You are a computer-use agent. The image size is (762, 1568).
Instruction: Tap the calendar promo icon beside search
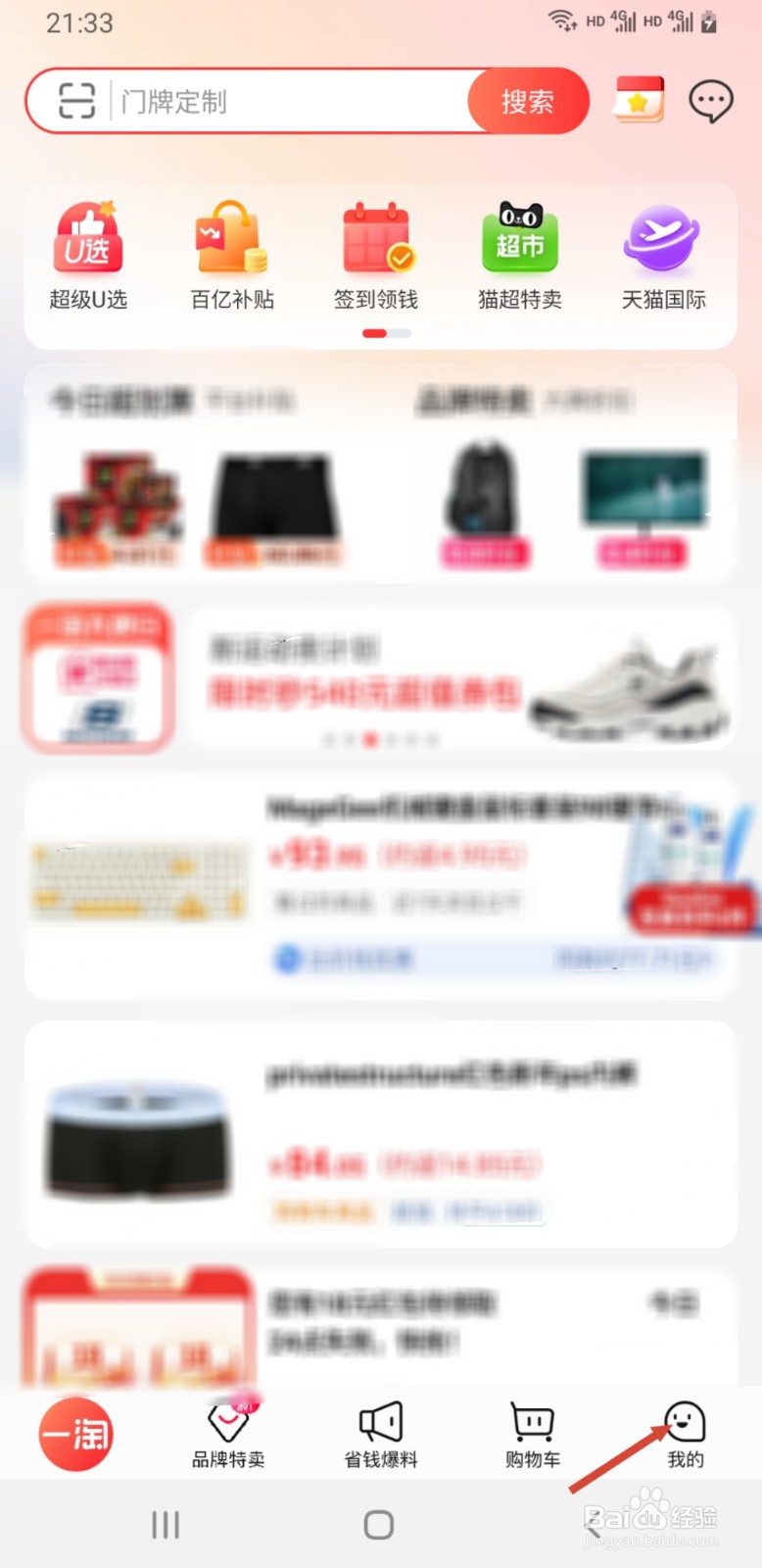click(638, 100)
